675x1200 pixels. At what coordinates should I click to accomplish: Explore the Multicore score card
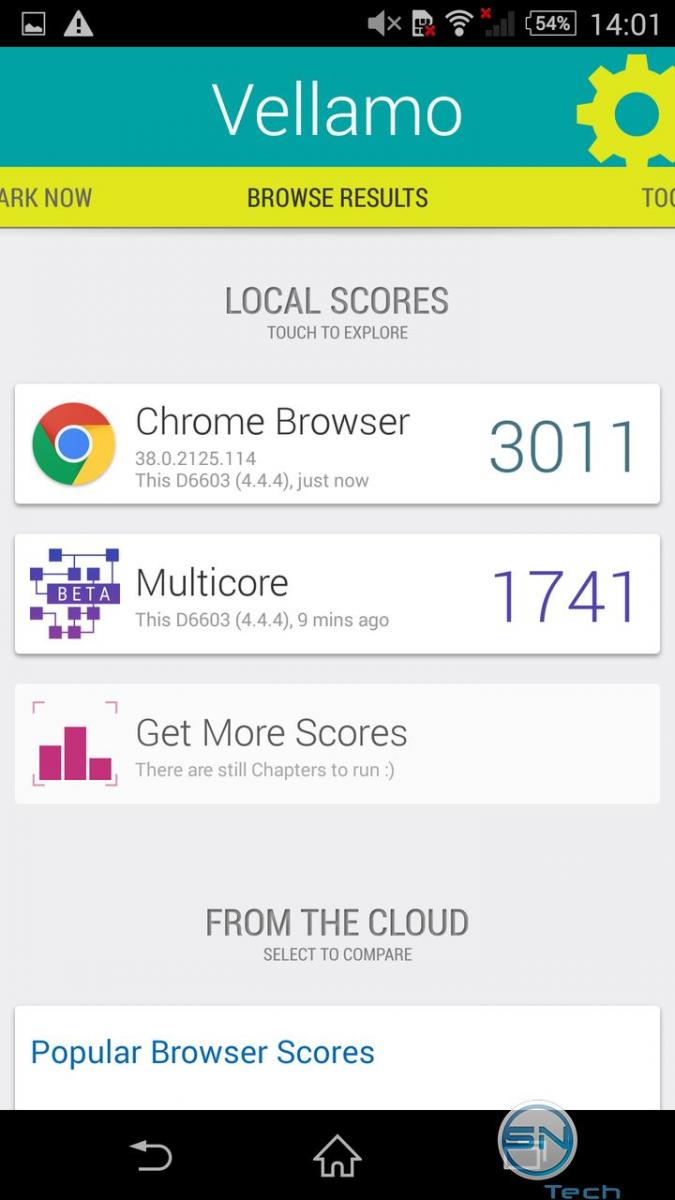(x=337, y=594)
